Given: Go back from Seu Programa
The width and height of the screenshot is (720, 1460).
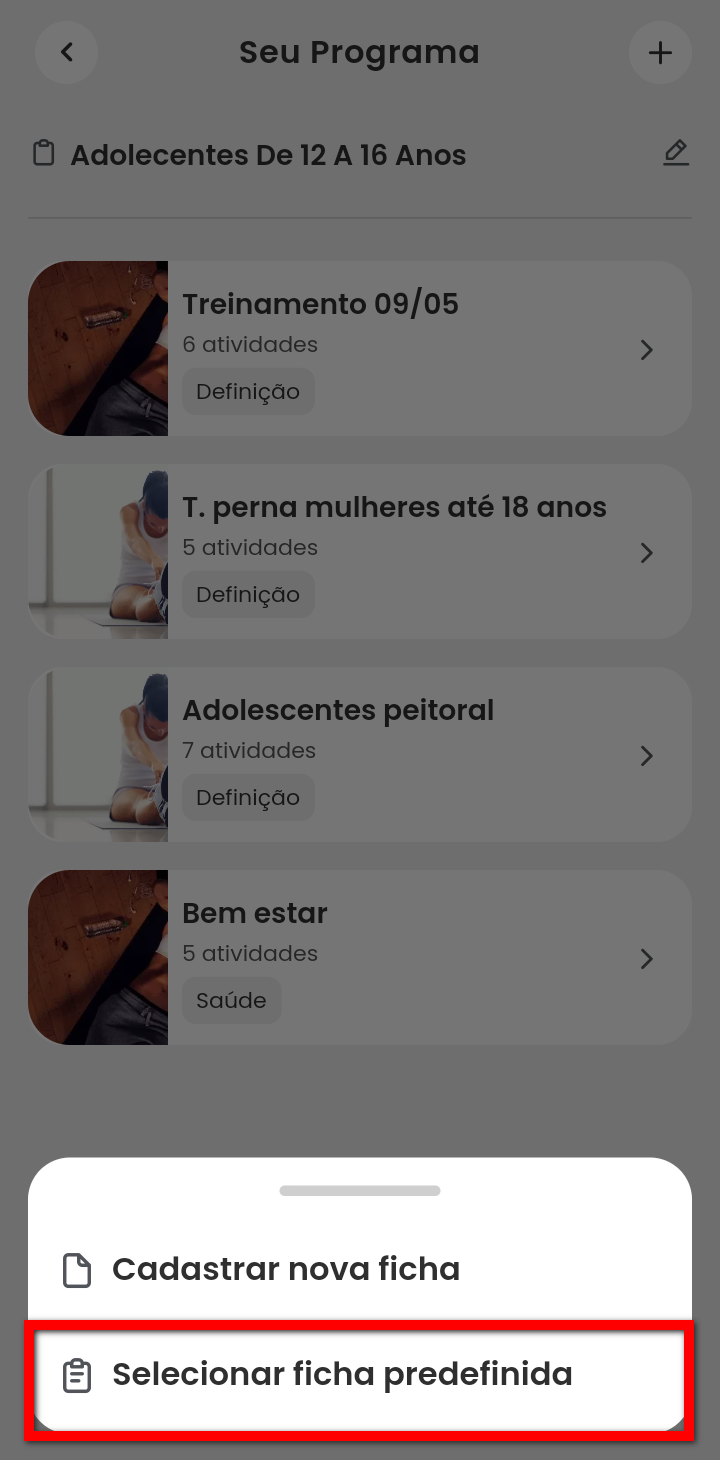Looking at the screenshot, I should coord(66,52).
